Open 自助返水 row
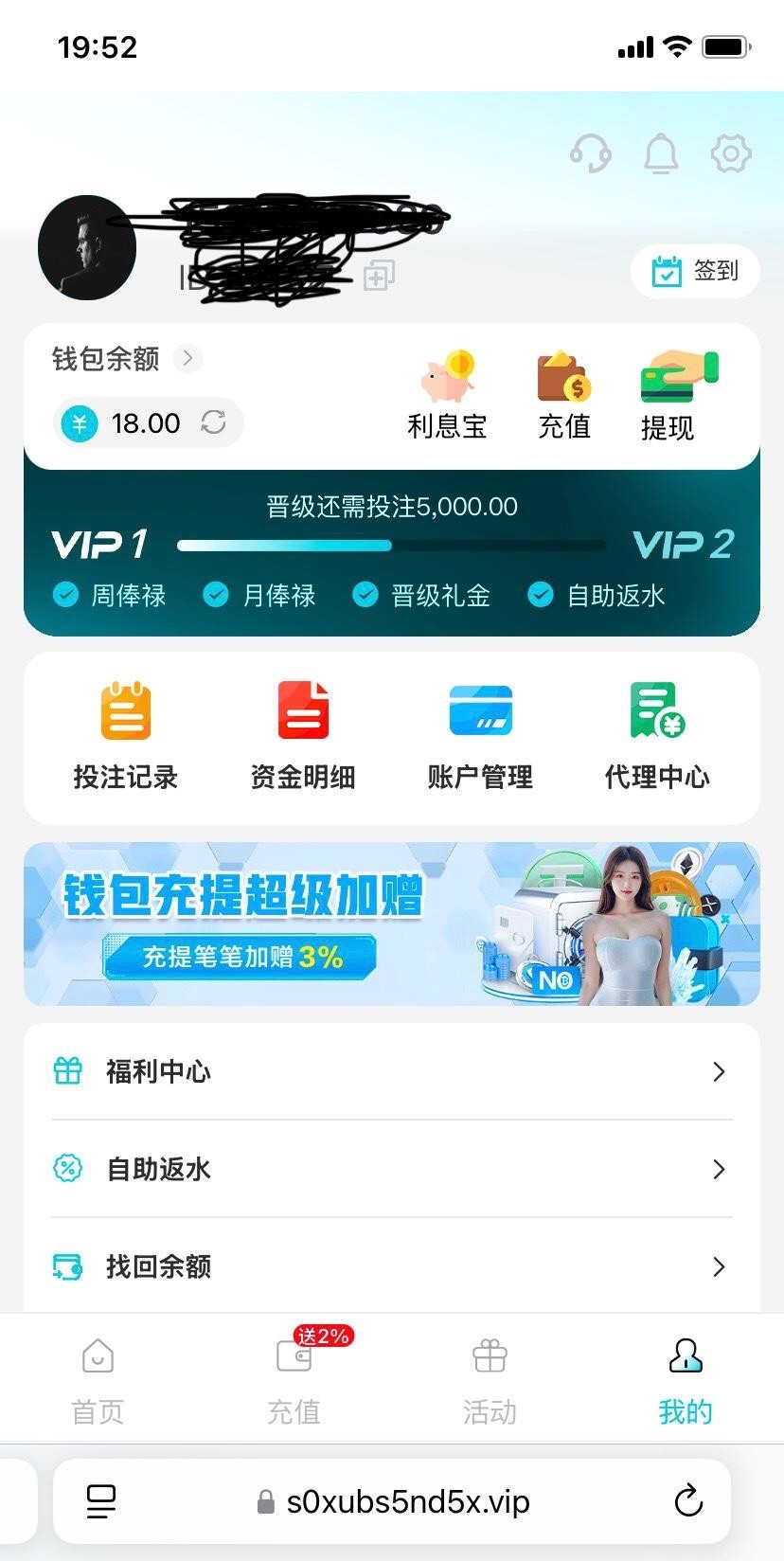784x1561 pixels. coord(392,1169)
